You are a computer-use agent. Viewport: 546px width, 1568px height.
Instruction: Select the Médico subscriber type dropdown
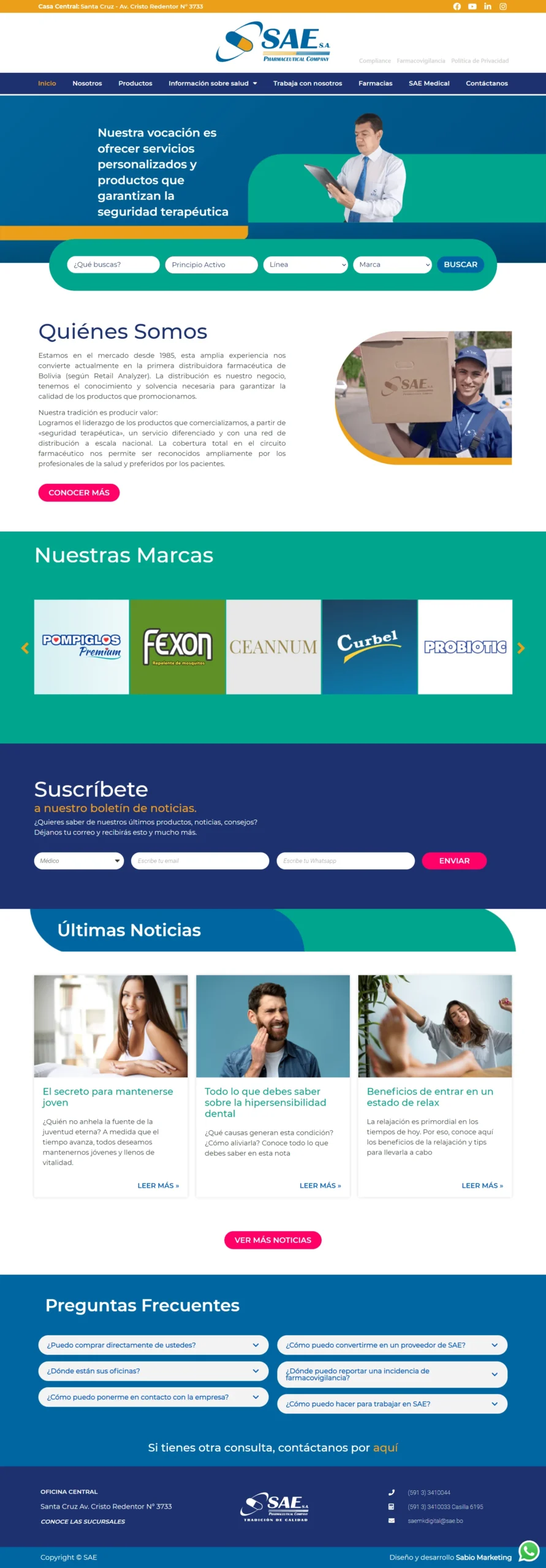(79, 861)
